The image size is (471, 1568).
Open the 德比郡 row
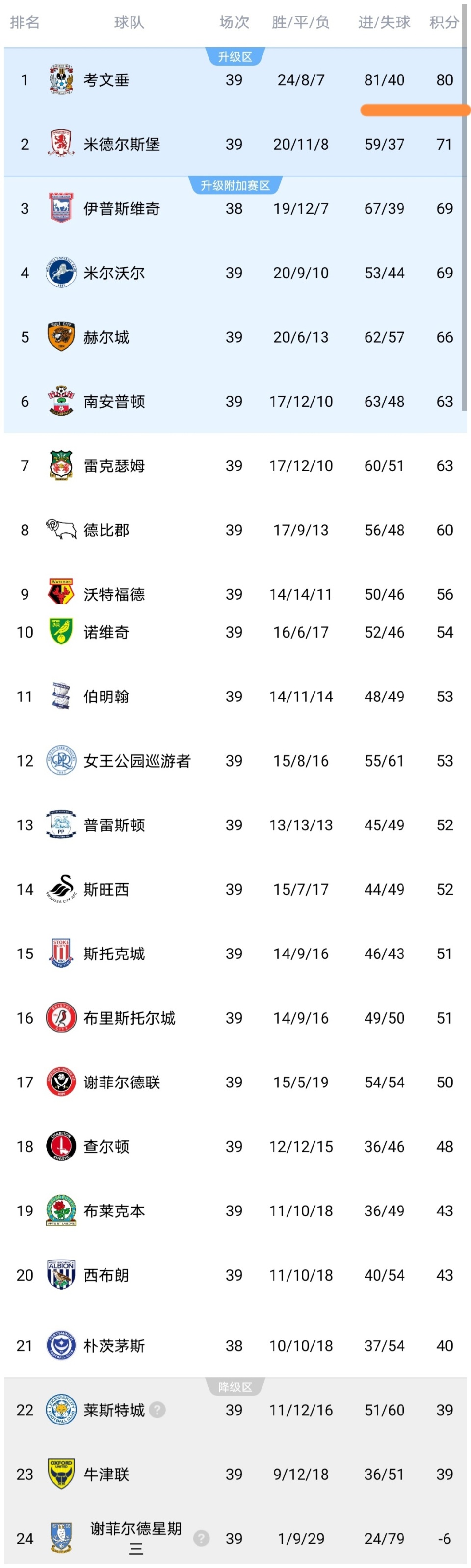tap(106, 530)
